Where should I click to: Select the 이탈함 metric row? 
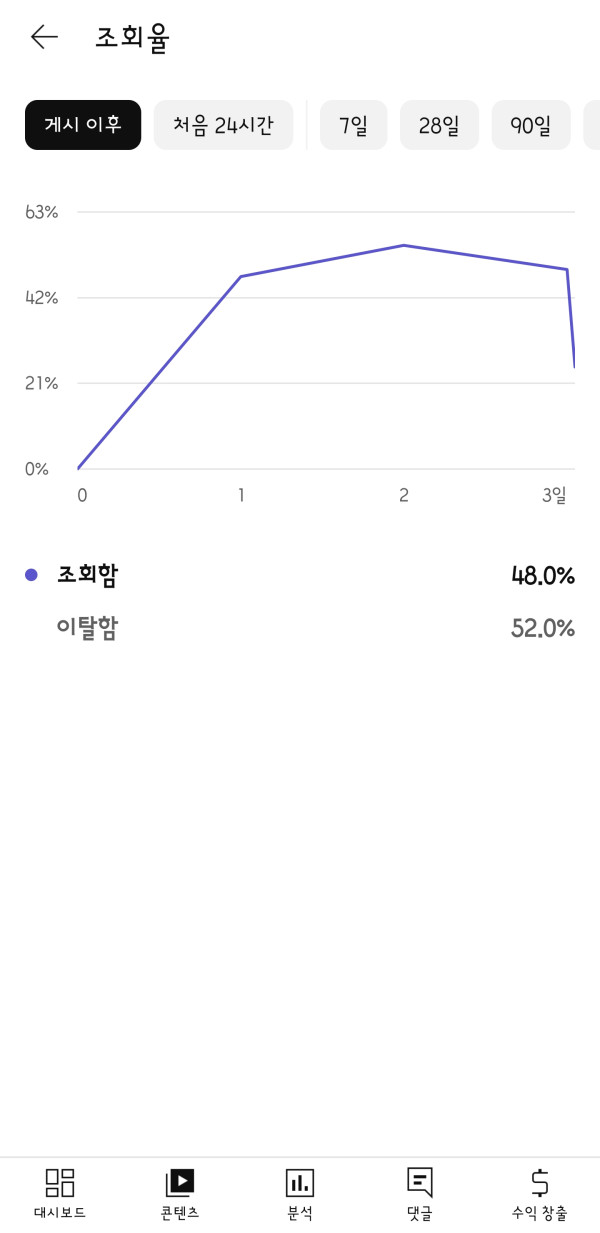[x=300, y=628]
